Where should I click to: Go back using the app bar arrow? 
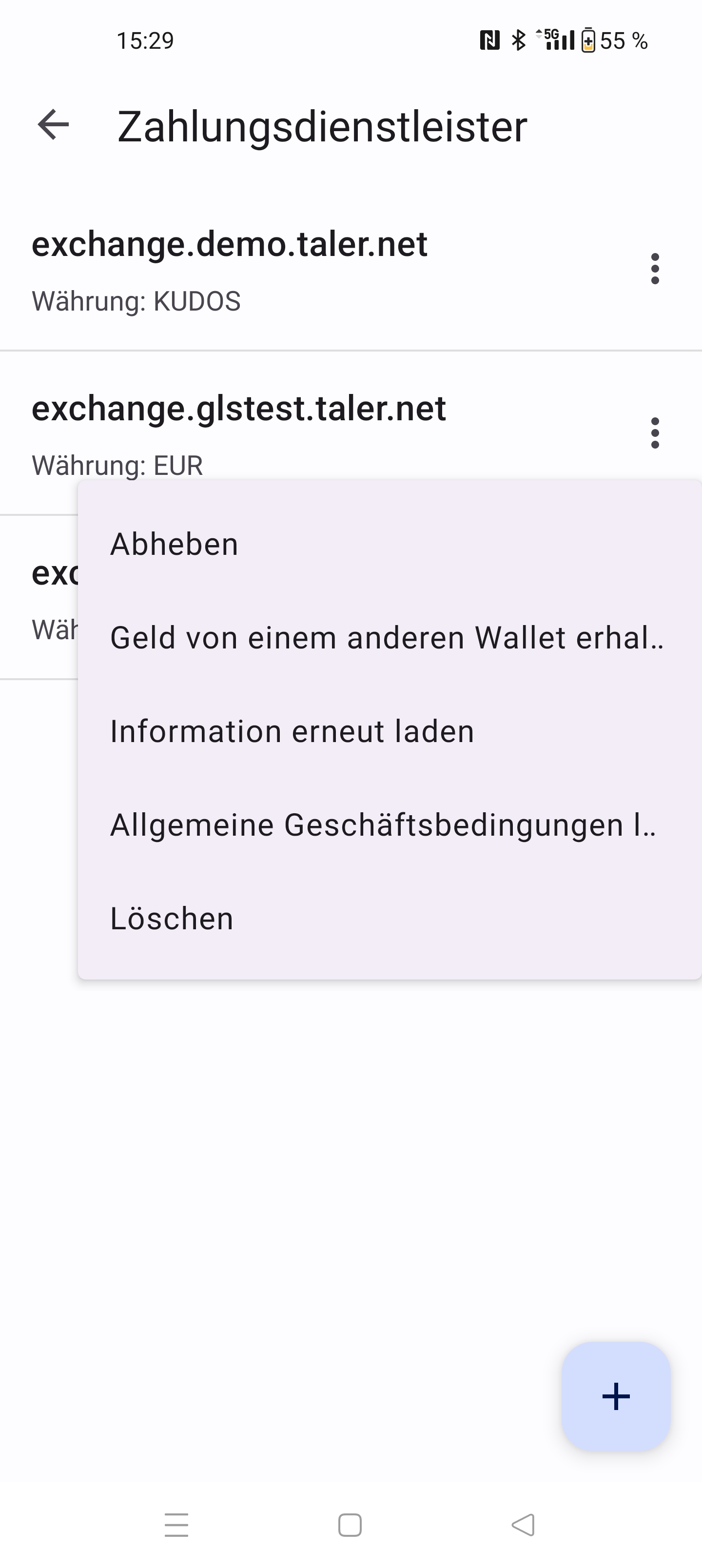click(54, 125)
